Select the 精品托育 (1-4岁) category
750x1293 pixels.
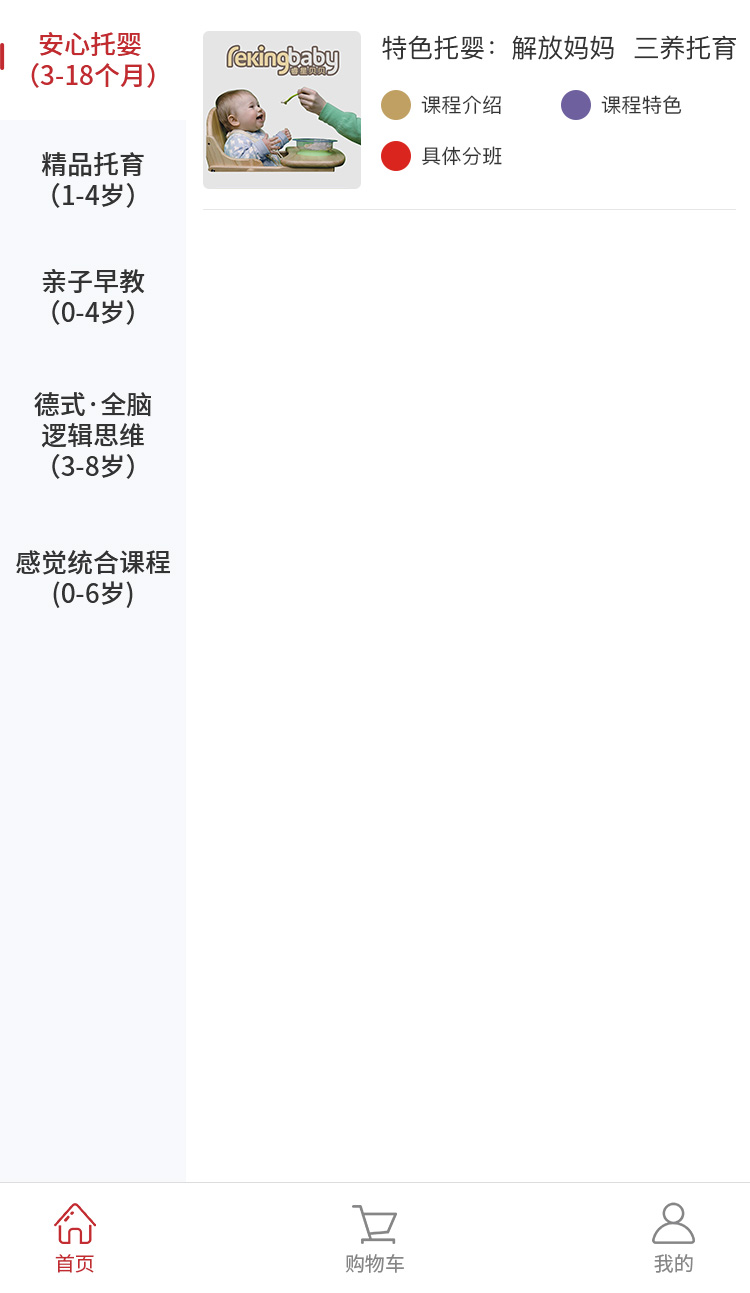click(x=93, y=180)
